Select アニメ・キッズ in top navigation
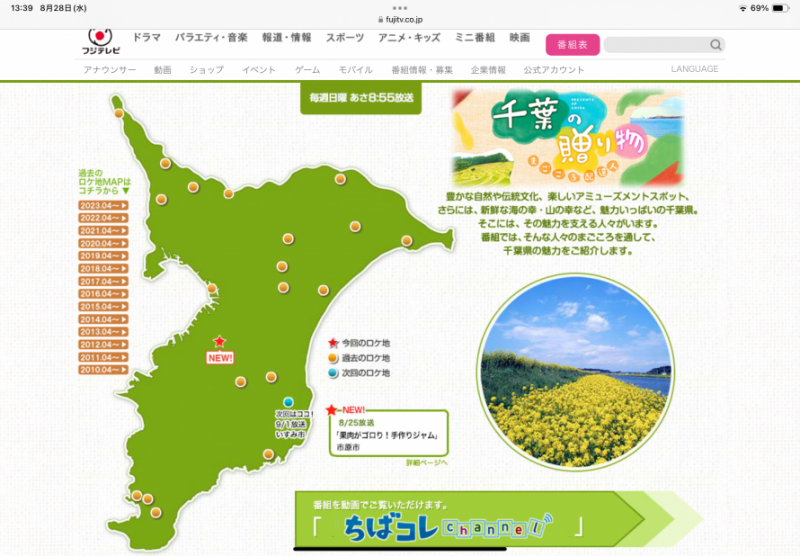 click(409, 37)
